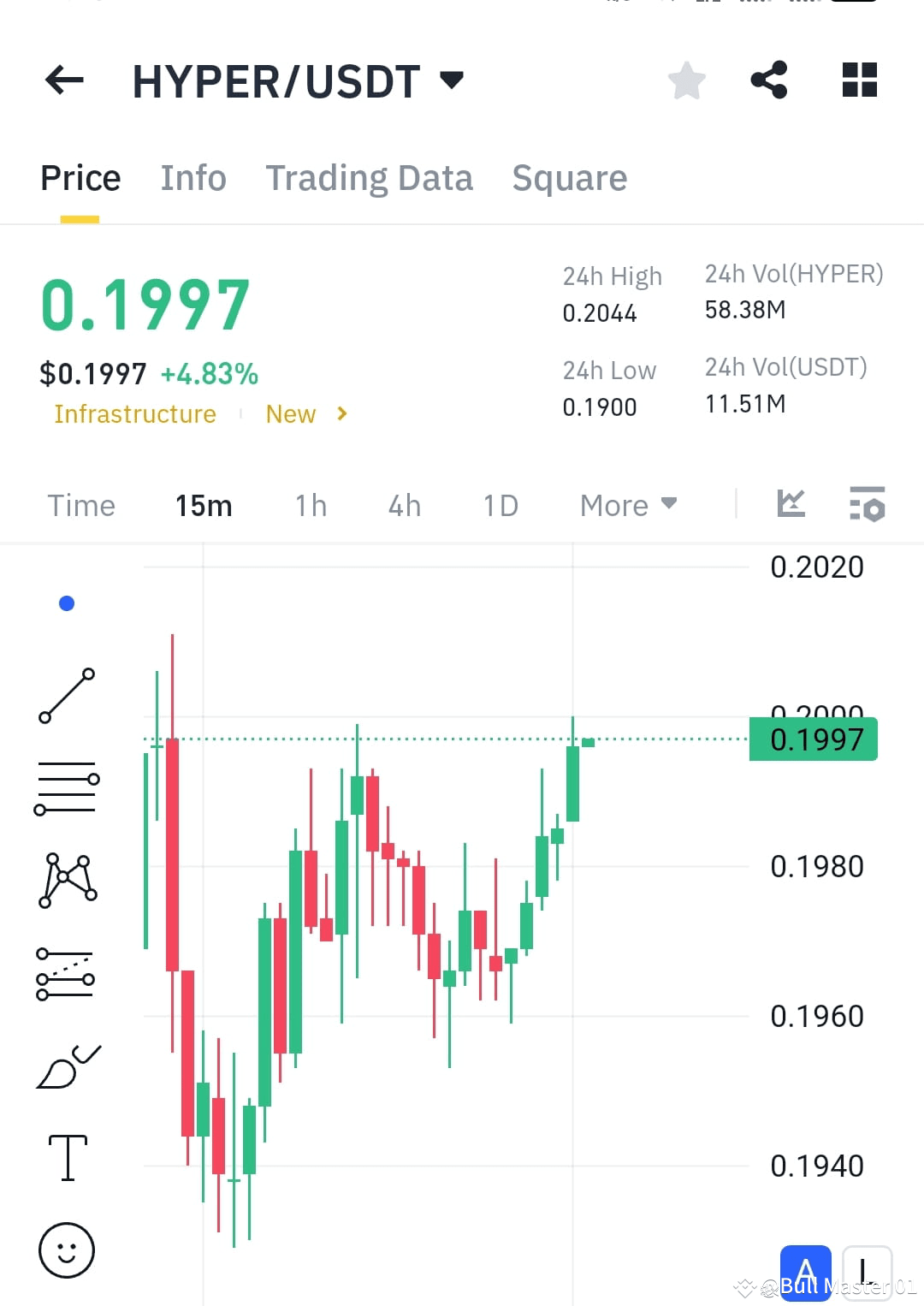The image size is (924, 1306).
Task: Toggle the blue dot drawing indicator
Action: pos(66,603)
